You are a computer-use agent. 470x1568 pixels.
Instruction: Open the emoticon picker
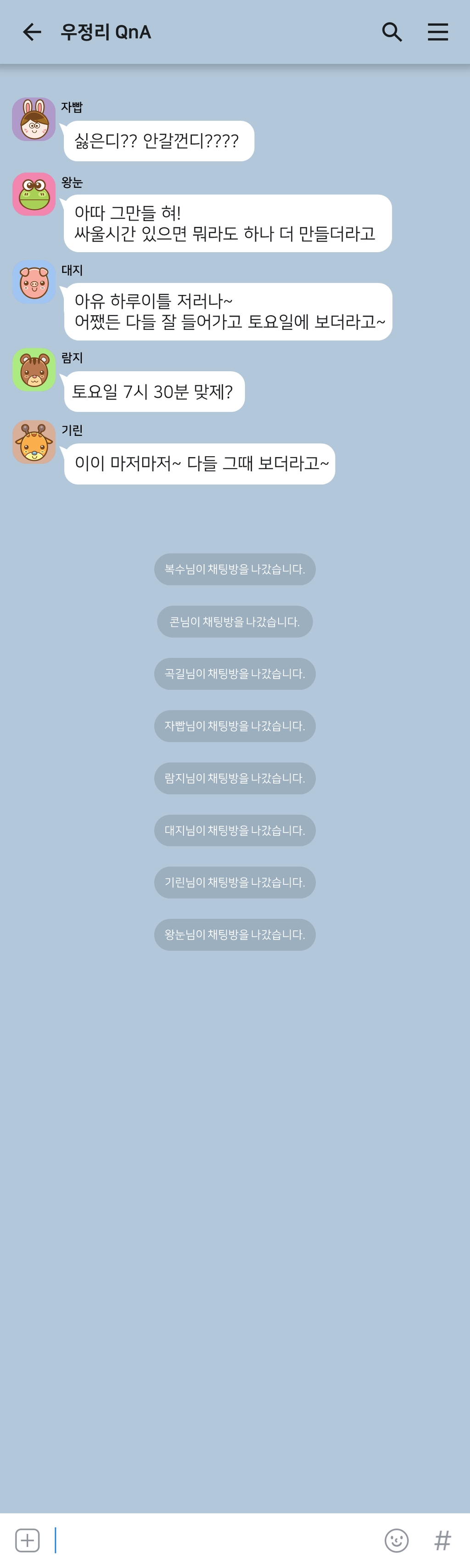coord(397,1540)
